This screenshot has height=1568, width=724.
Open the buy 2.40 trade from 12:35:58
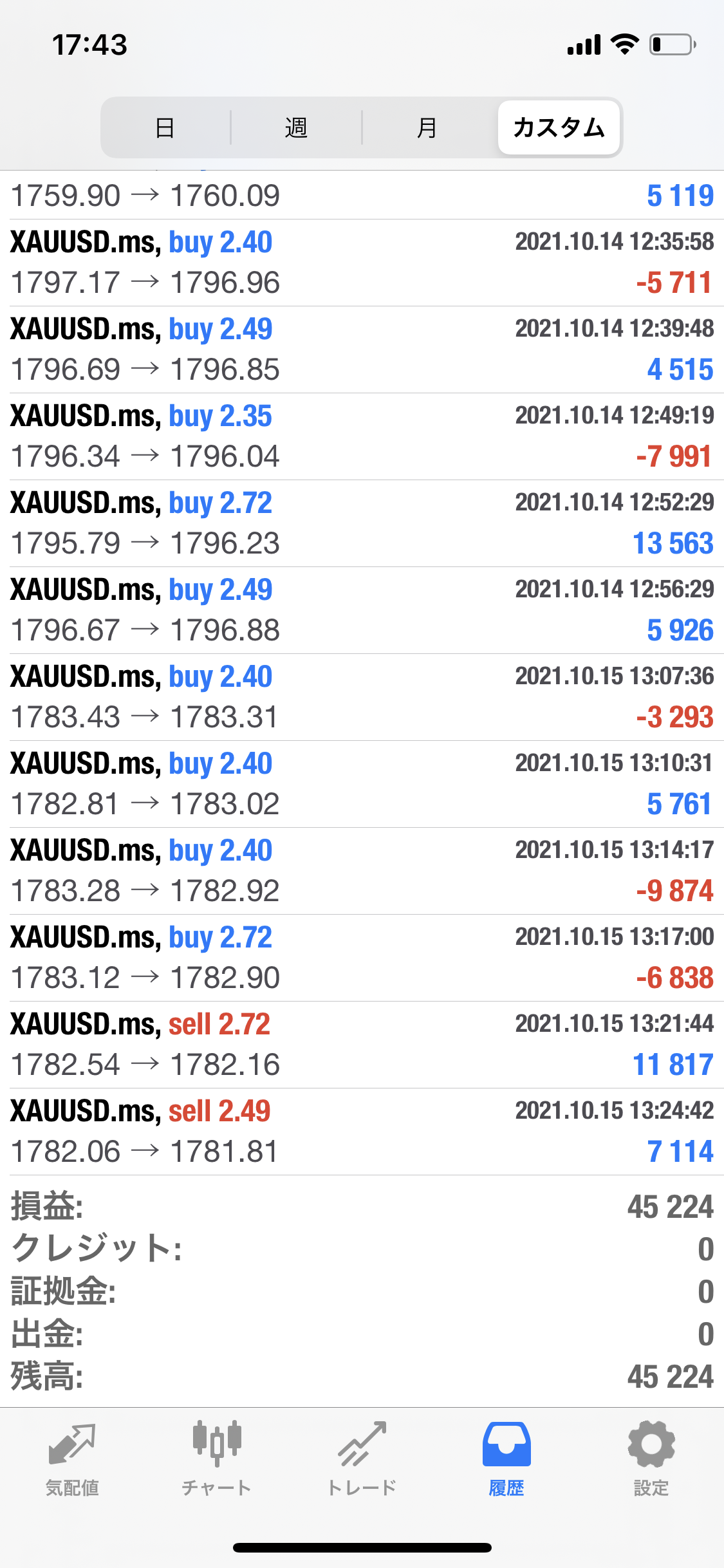362,263
